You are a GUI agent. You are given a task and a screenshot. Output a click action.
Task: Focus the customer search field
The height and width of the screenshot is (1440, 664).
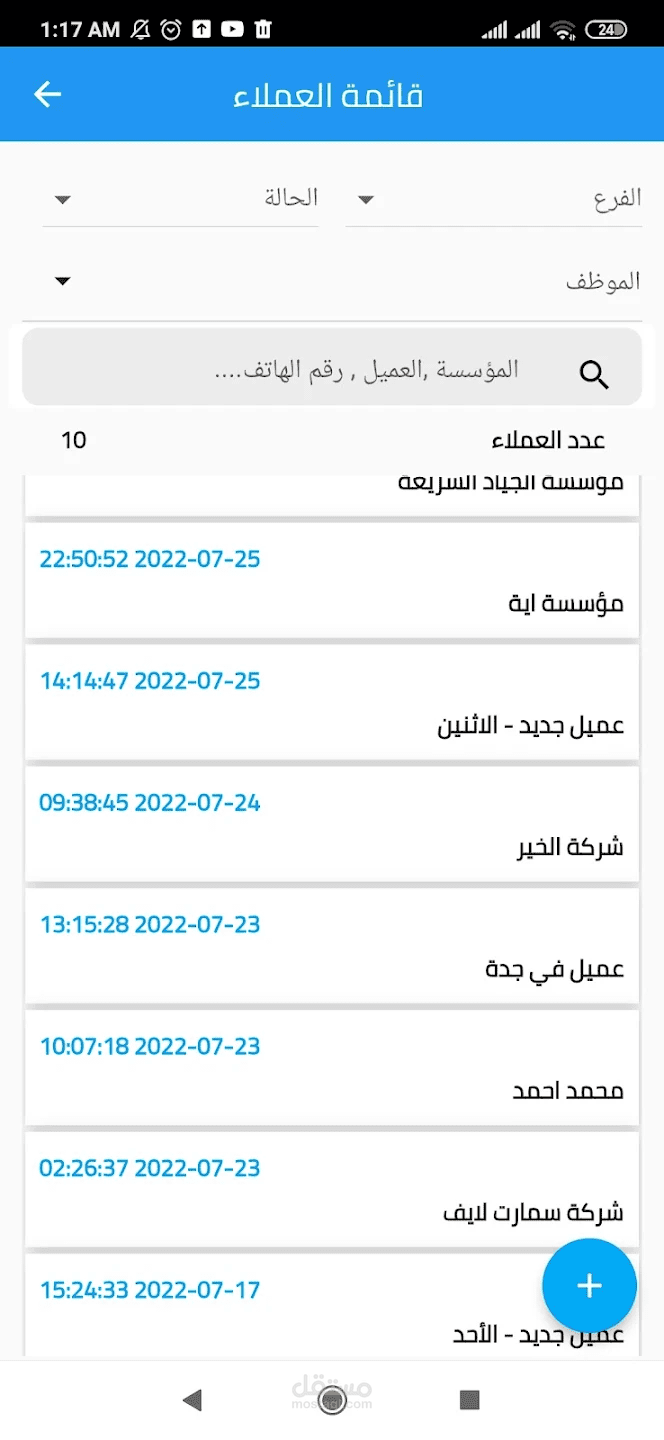coord(332,367)
